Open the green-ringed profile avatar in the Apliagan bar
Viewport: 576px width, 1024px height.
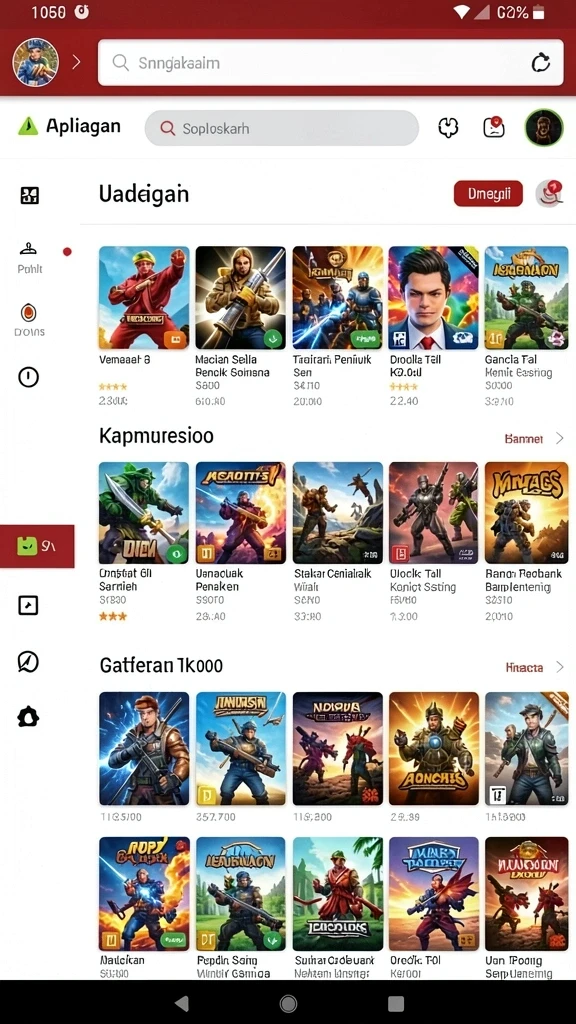tap(544, 127)
